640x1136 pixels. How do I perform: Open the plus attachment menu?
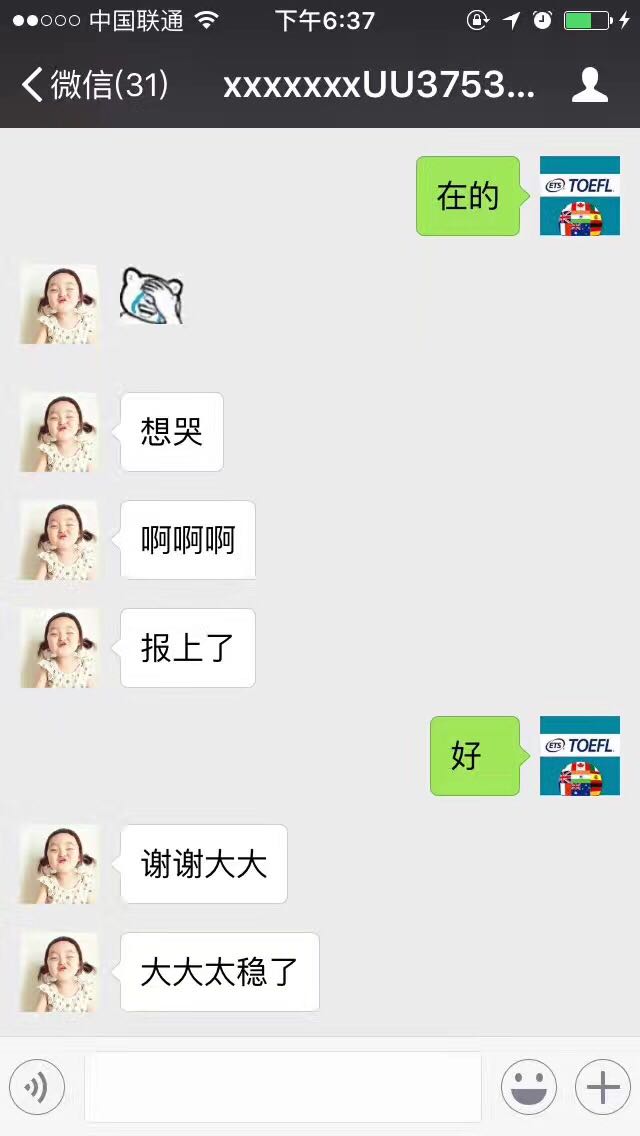tap(602, 1087)
